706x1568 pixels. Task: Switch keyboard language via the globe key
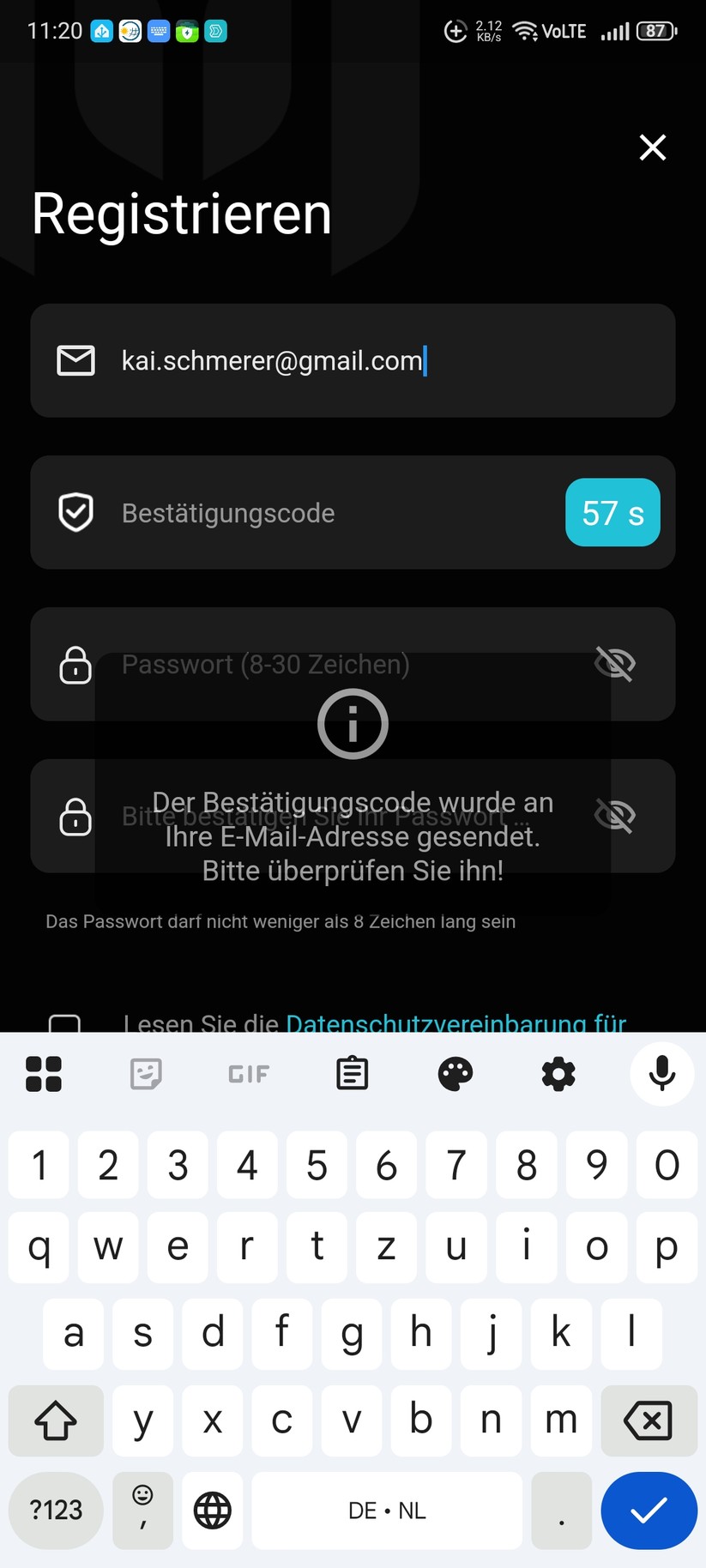212,1511
